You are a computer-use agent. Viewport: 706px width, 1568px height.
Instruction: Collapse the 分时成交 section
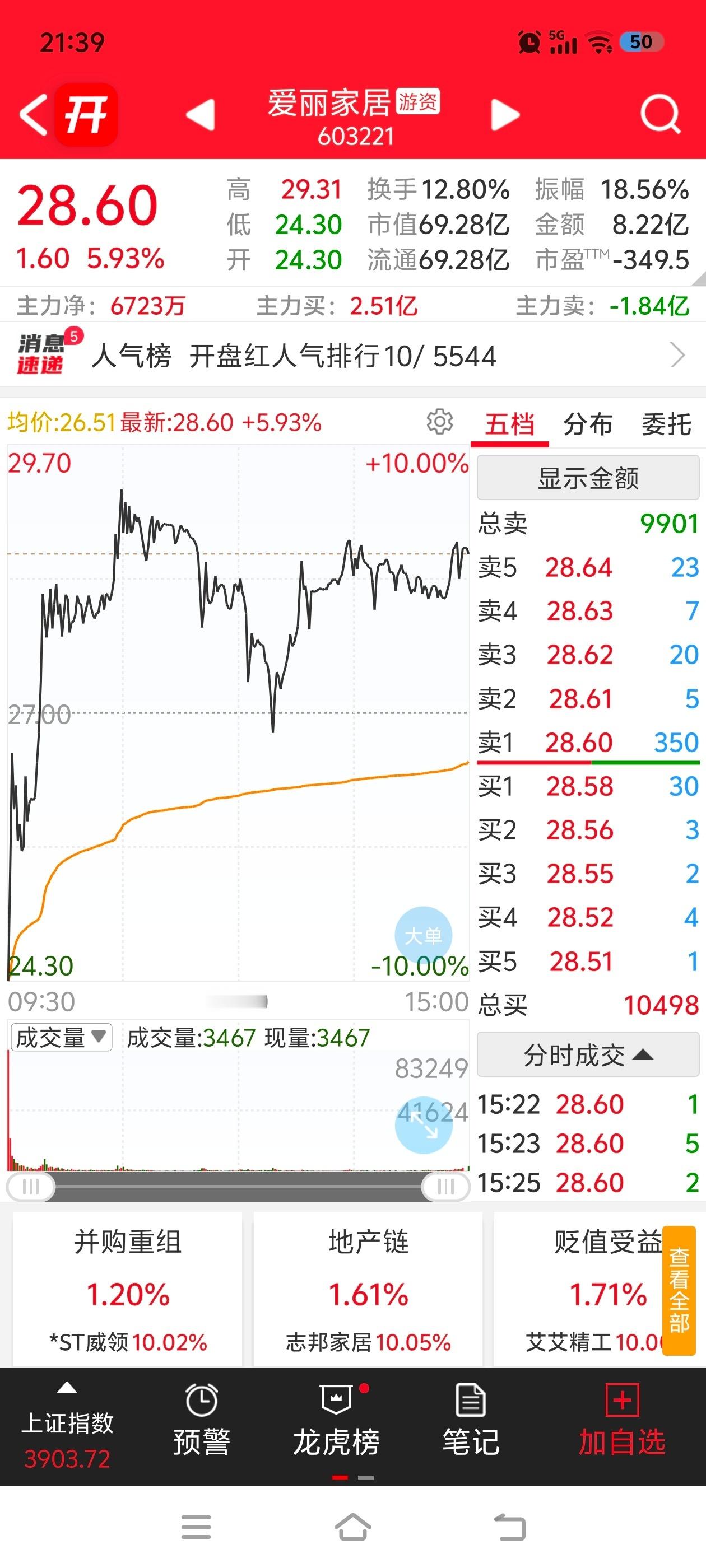588,1056
